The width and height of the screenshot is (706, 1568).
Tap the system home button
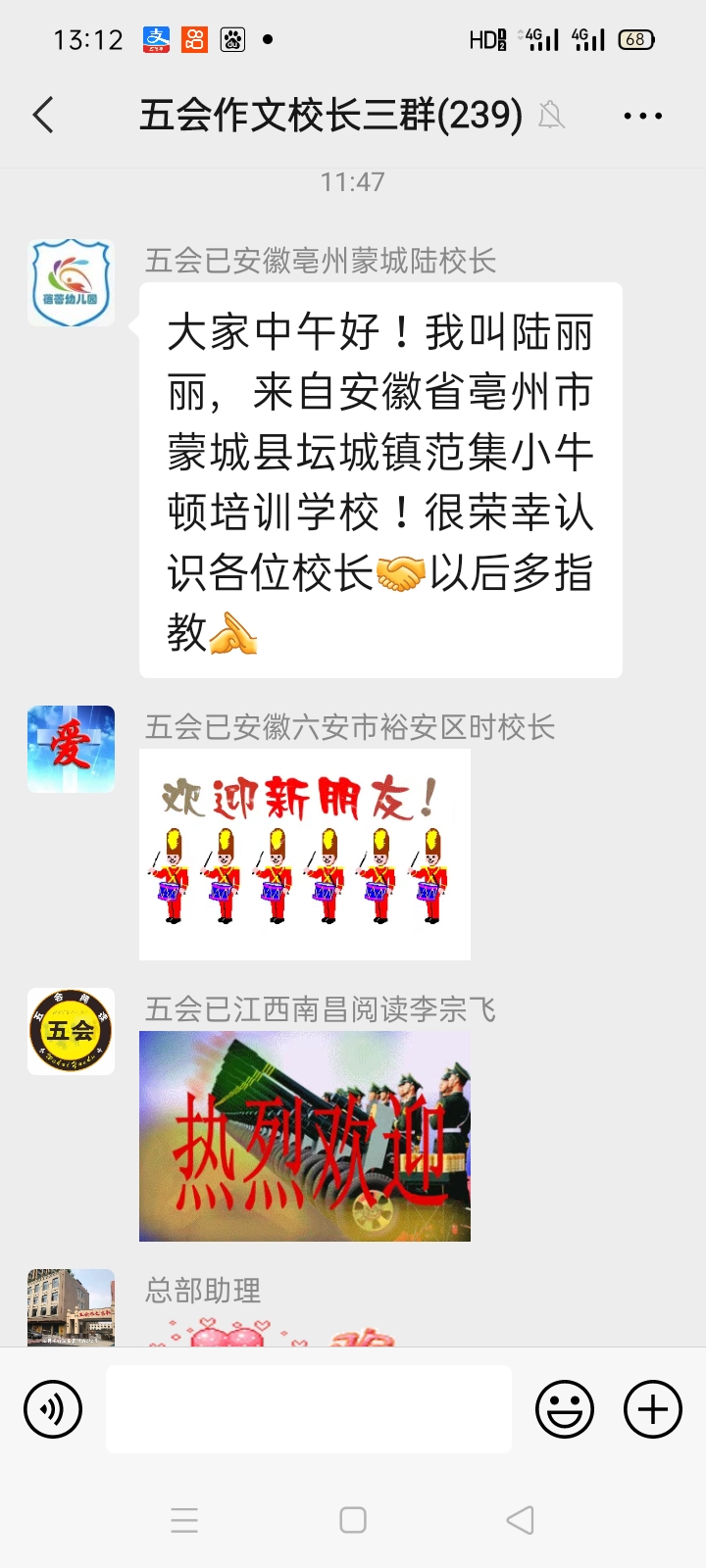pyautogui.click(x=353, y=1520)
